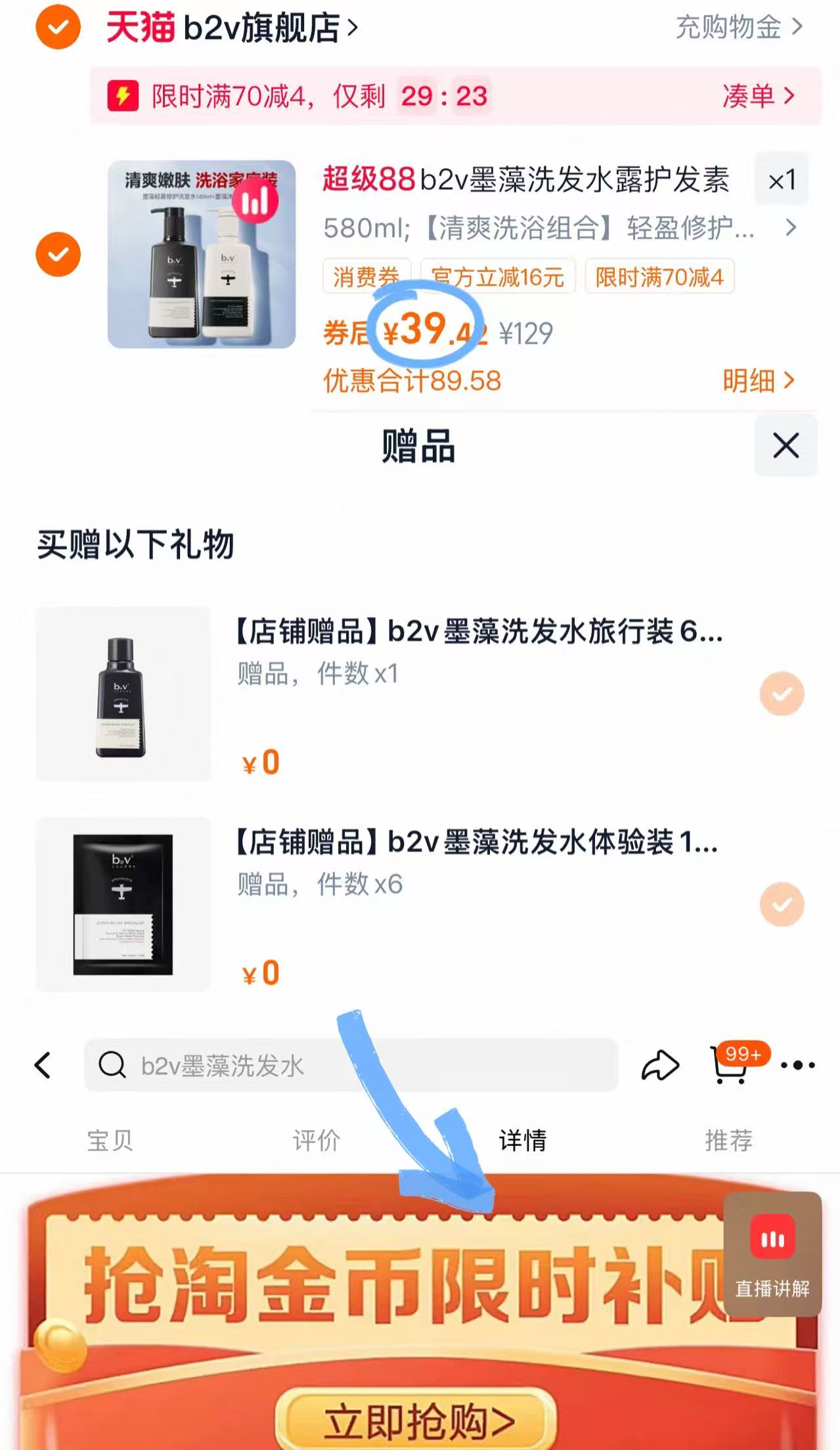
Task: Tap the magnifier icon in search bar
Action: [113, 1066]
